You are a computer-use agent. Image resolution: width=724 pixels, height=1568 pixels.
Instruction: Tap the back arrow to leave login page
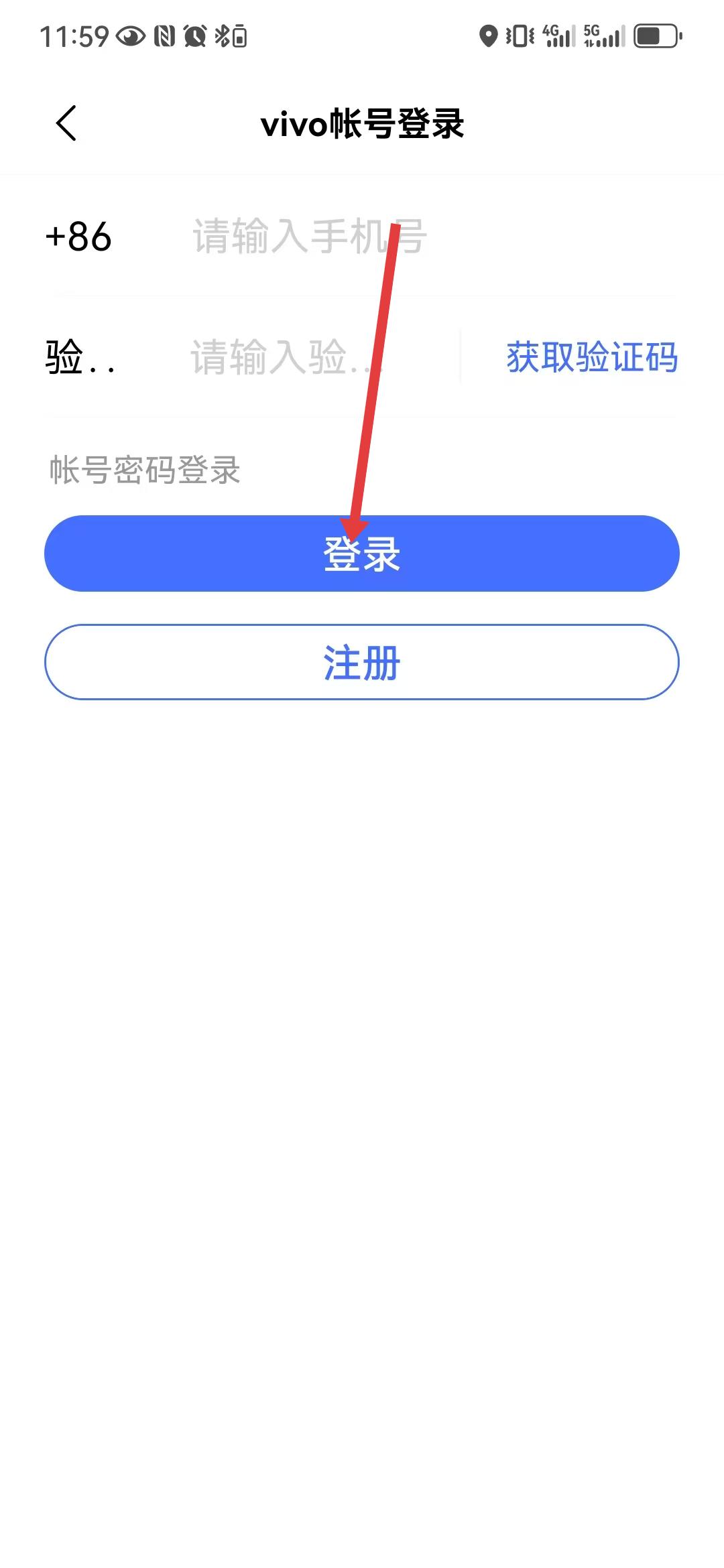coord(65,123)
